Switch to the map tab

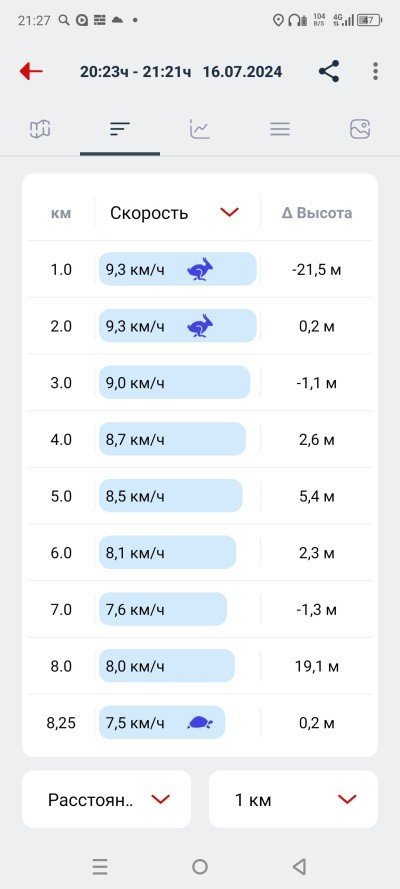(40, 129)
